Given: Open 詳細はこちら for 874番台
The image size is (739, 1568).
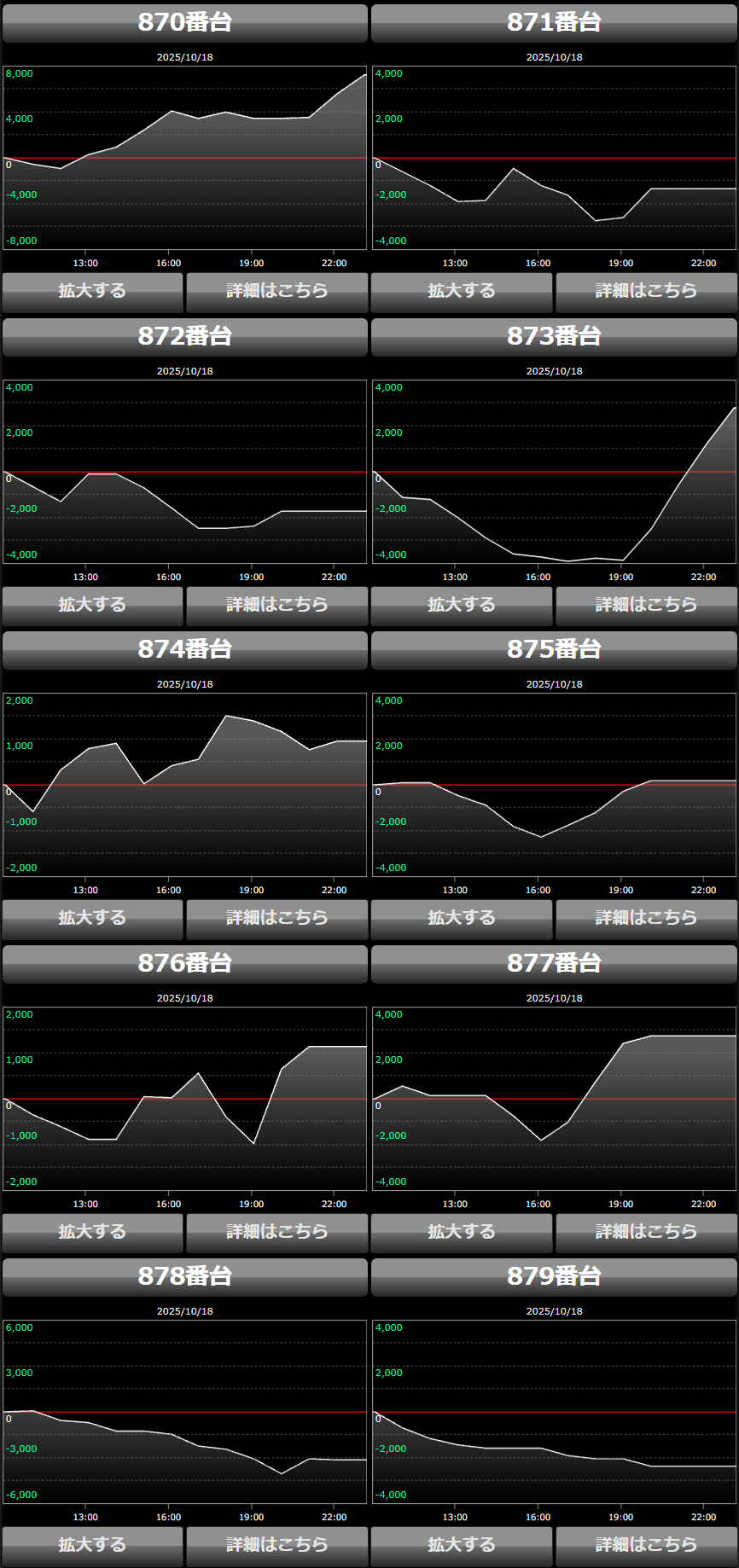Looking at the screenshot, I should click(276, 918).
